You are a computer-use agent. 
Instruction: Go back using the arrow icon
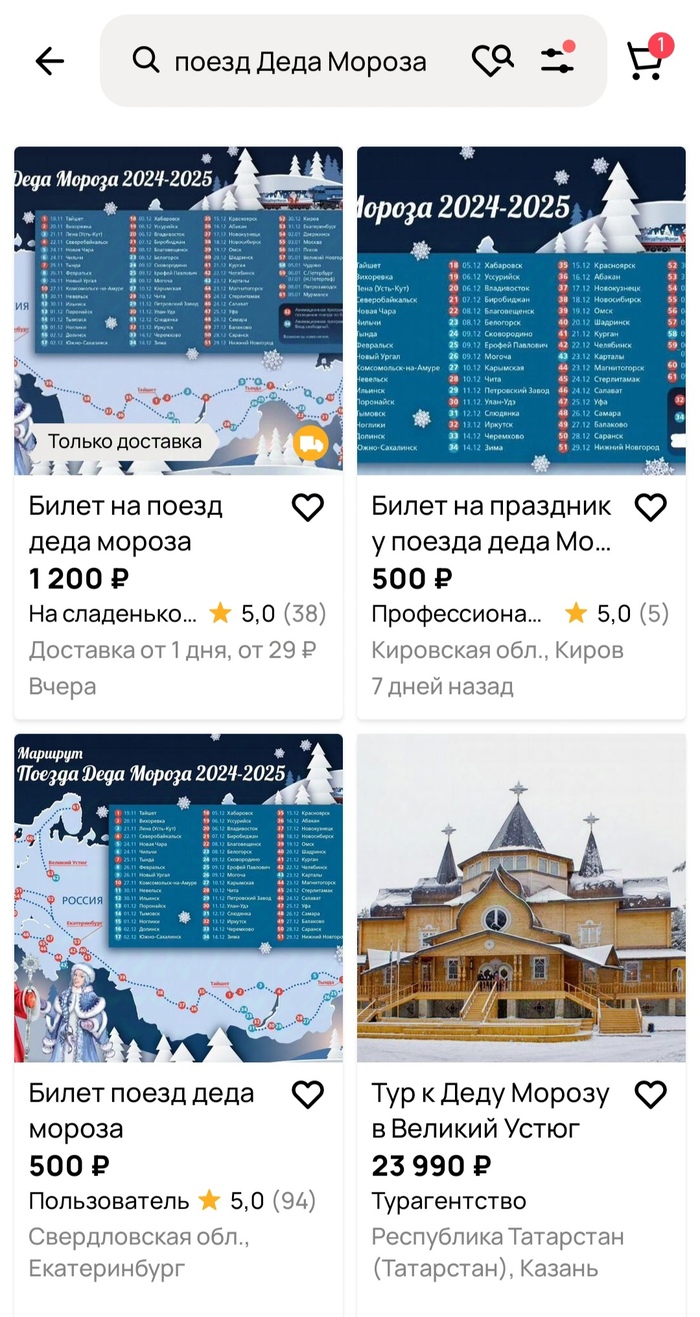click(50, 61)
